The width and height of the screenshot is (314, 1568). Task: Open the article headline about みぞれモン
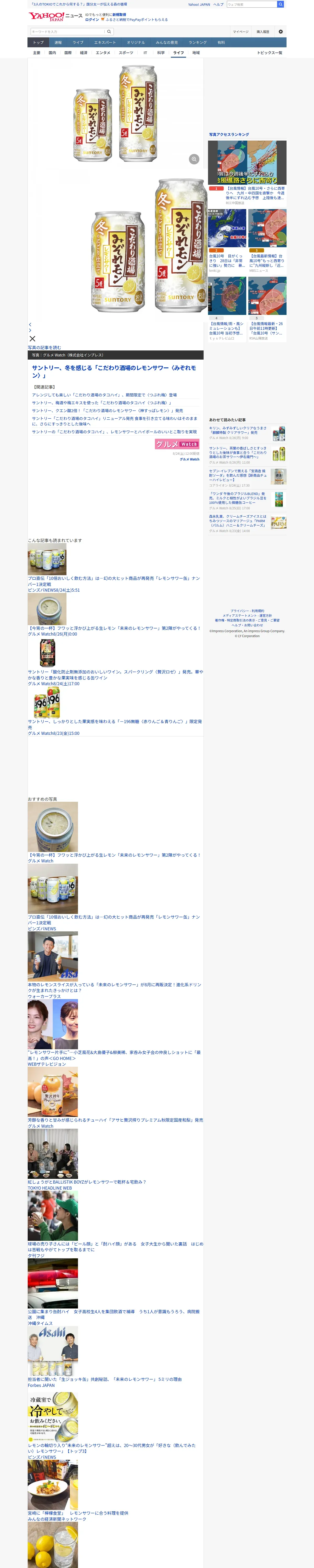coord(114,371)
